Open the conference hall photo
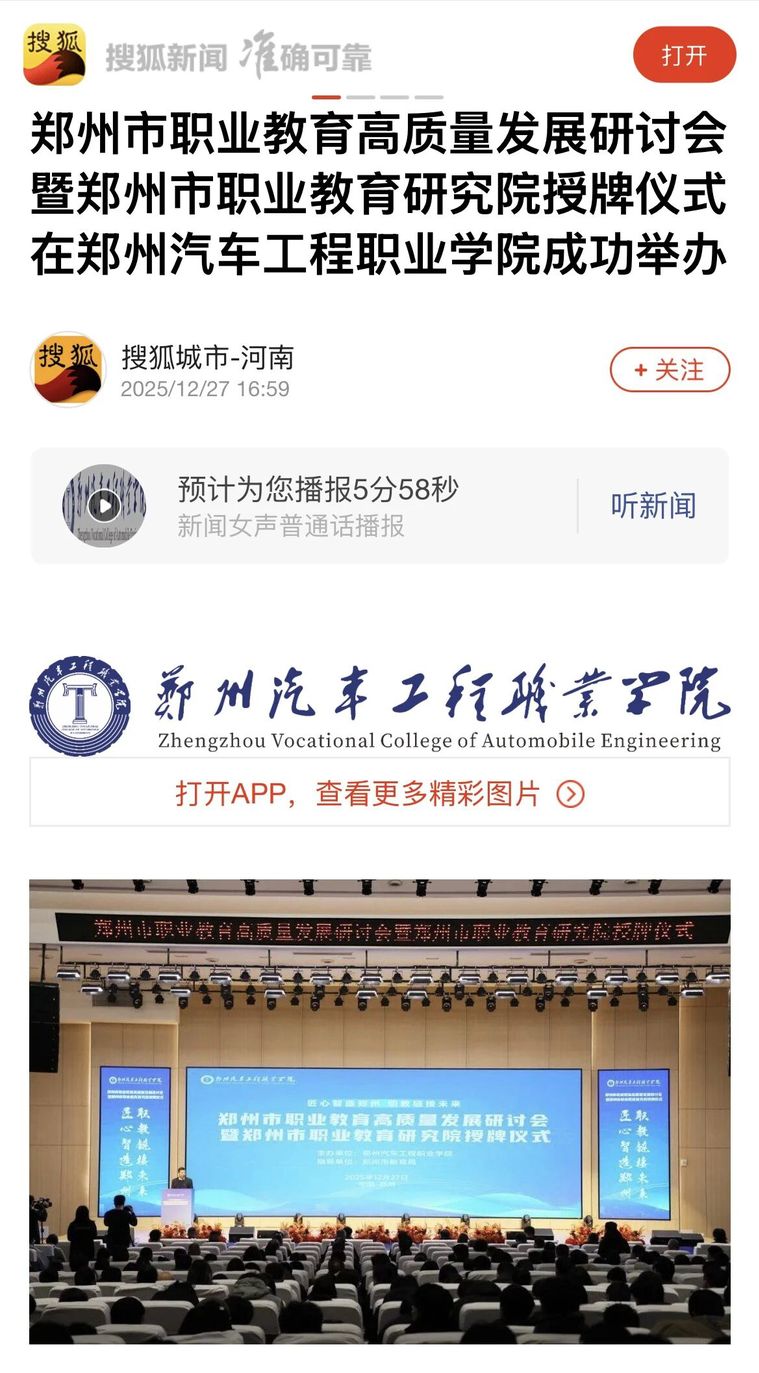 coord(379,1110)
